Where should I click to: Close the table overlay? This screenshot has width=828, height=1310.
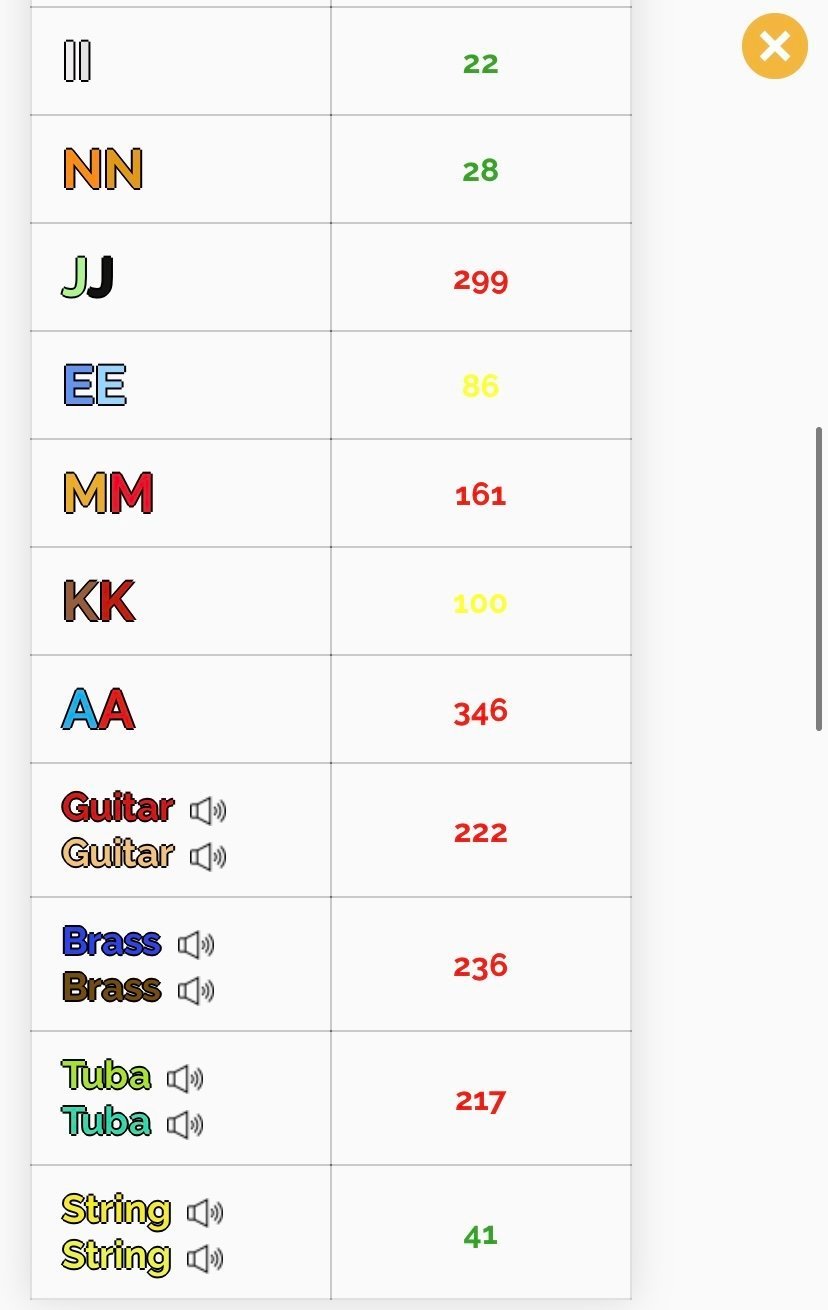[x=774, y=46]
